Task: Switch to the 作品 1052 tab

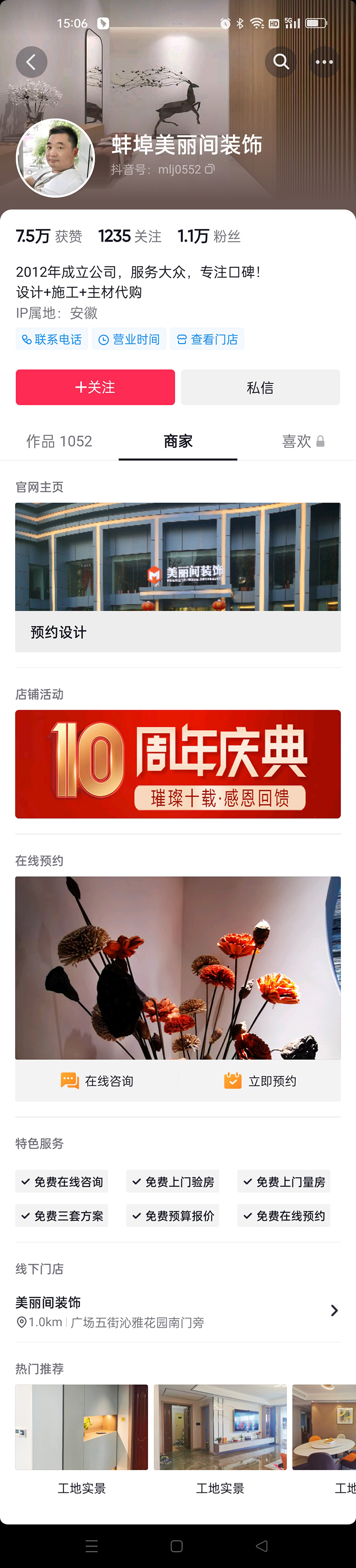Action: (x=59, y=441)
